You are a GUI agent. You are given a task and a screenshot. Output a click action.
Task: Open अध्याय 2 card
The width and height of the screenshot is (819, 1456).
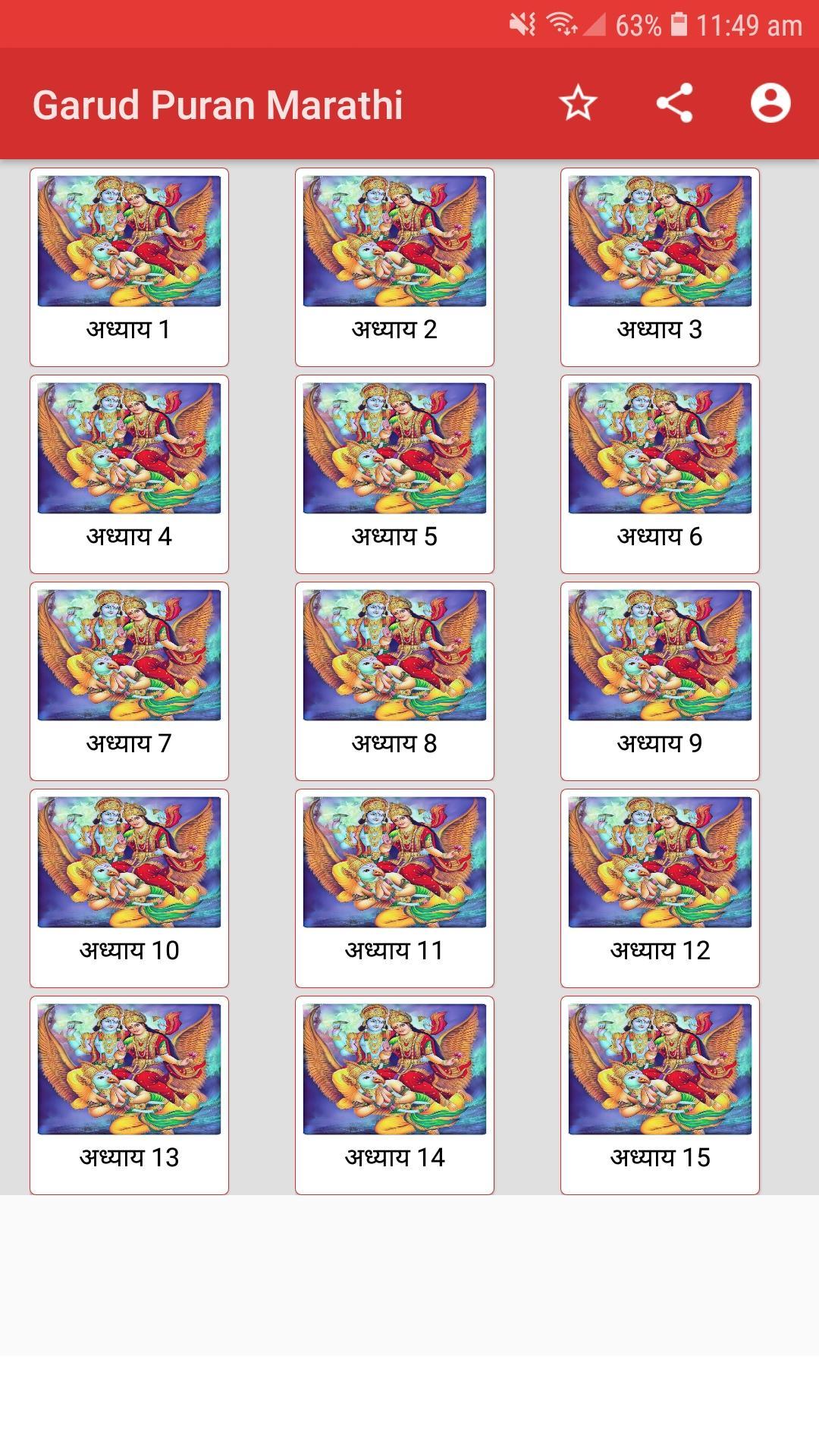tap(394, 267)
